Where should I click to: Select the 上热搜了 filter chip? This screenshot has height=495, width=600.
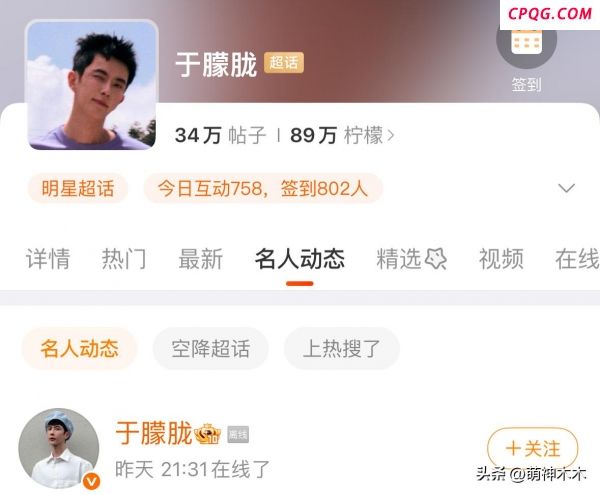pyautogui.click(x=342, y=349)
